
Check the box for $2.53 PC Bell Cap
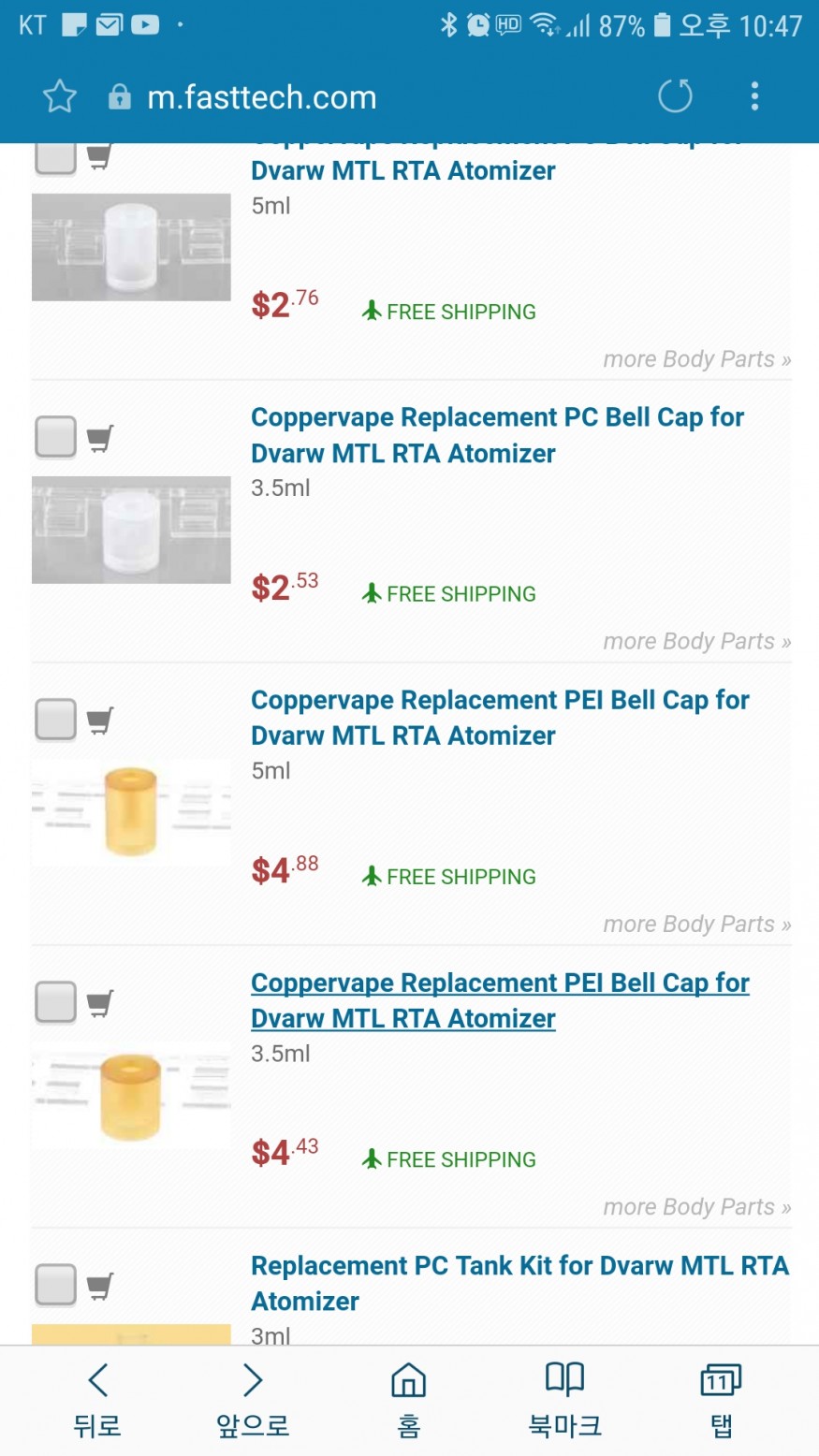pos(55,436)
